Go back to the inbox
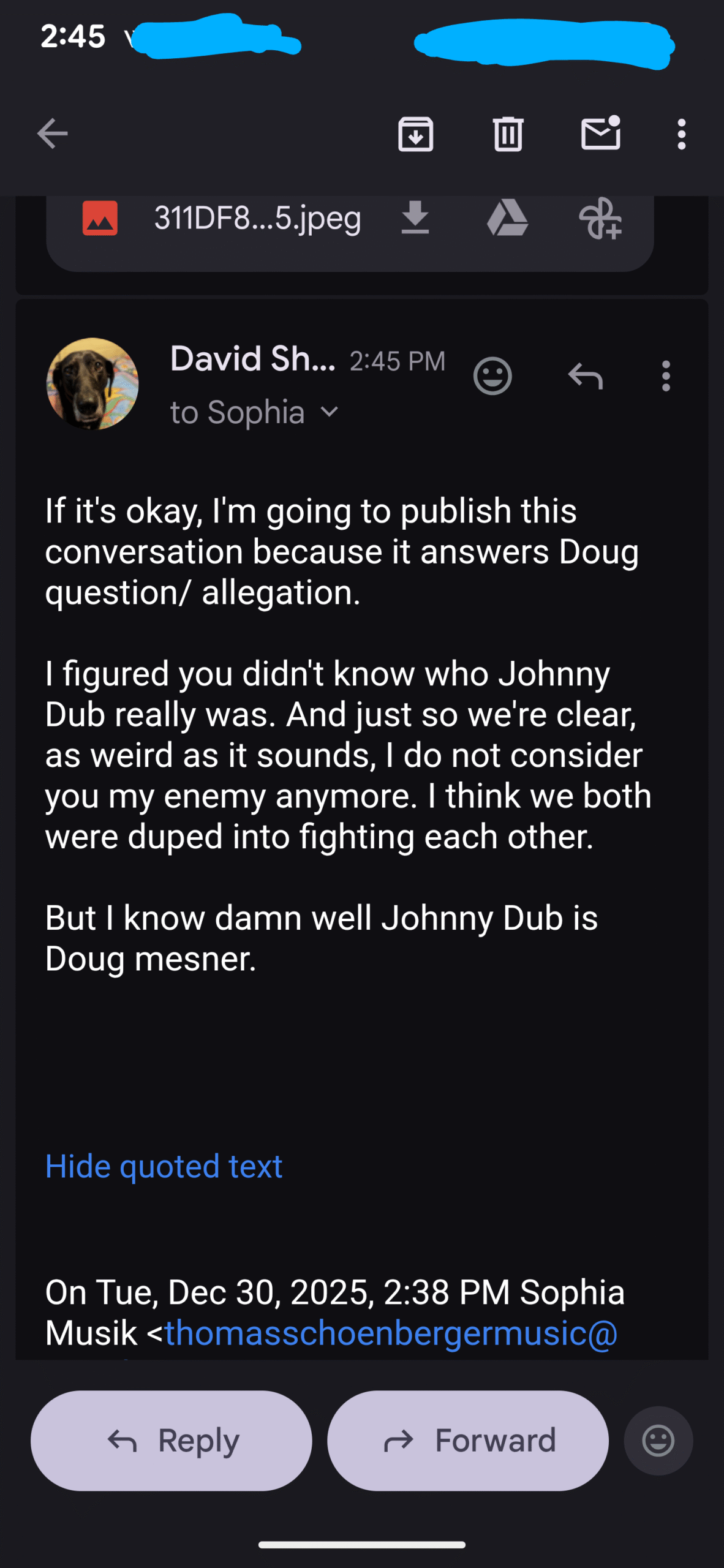Viewport: 724px width, 1568px height. pyautogui.click(x=52, y=134)
